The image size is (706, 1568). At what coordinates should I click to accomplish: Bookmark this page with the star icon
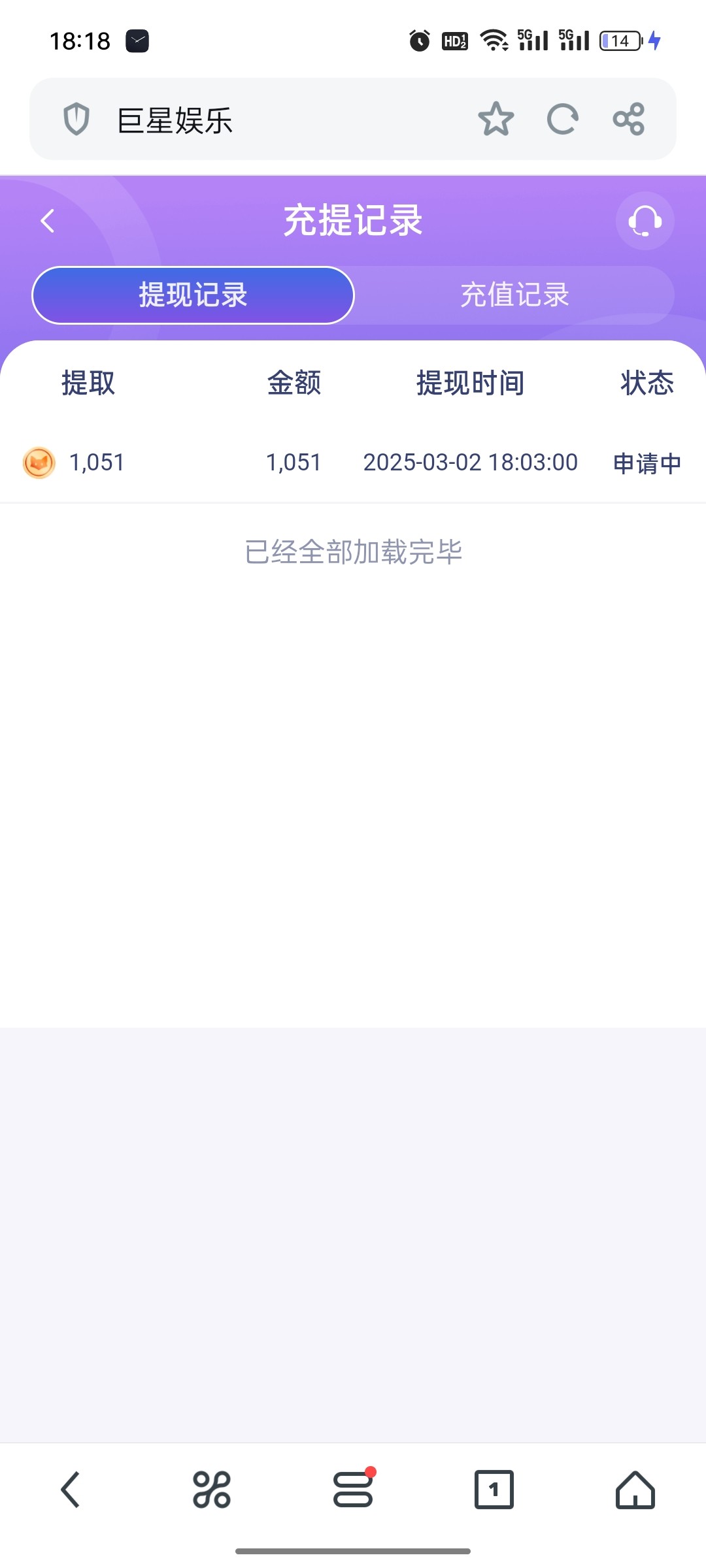point(496,119)
